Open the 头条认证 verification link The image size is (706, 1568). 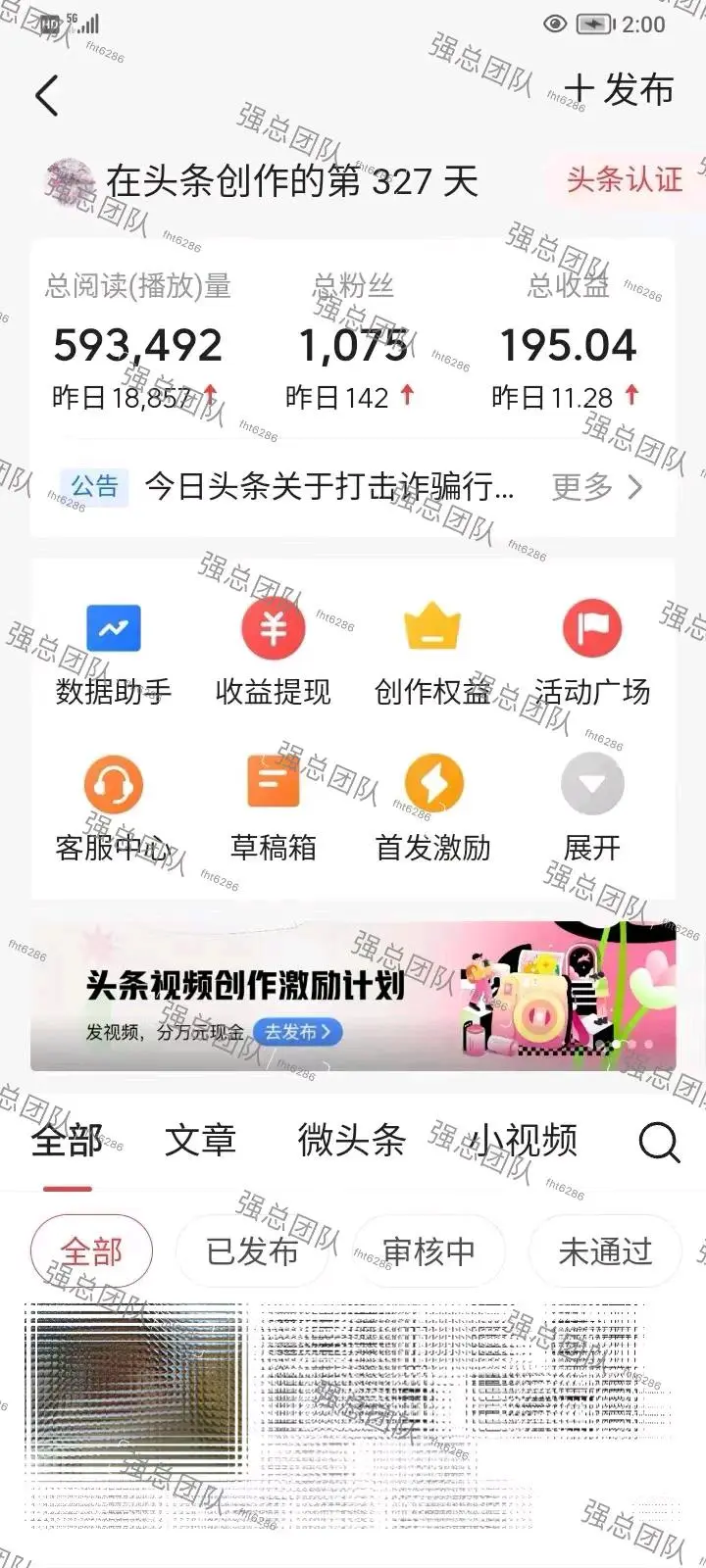[x=625, y=179]
